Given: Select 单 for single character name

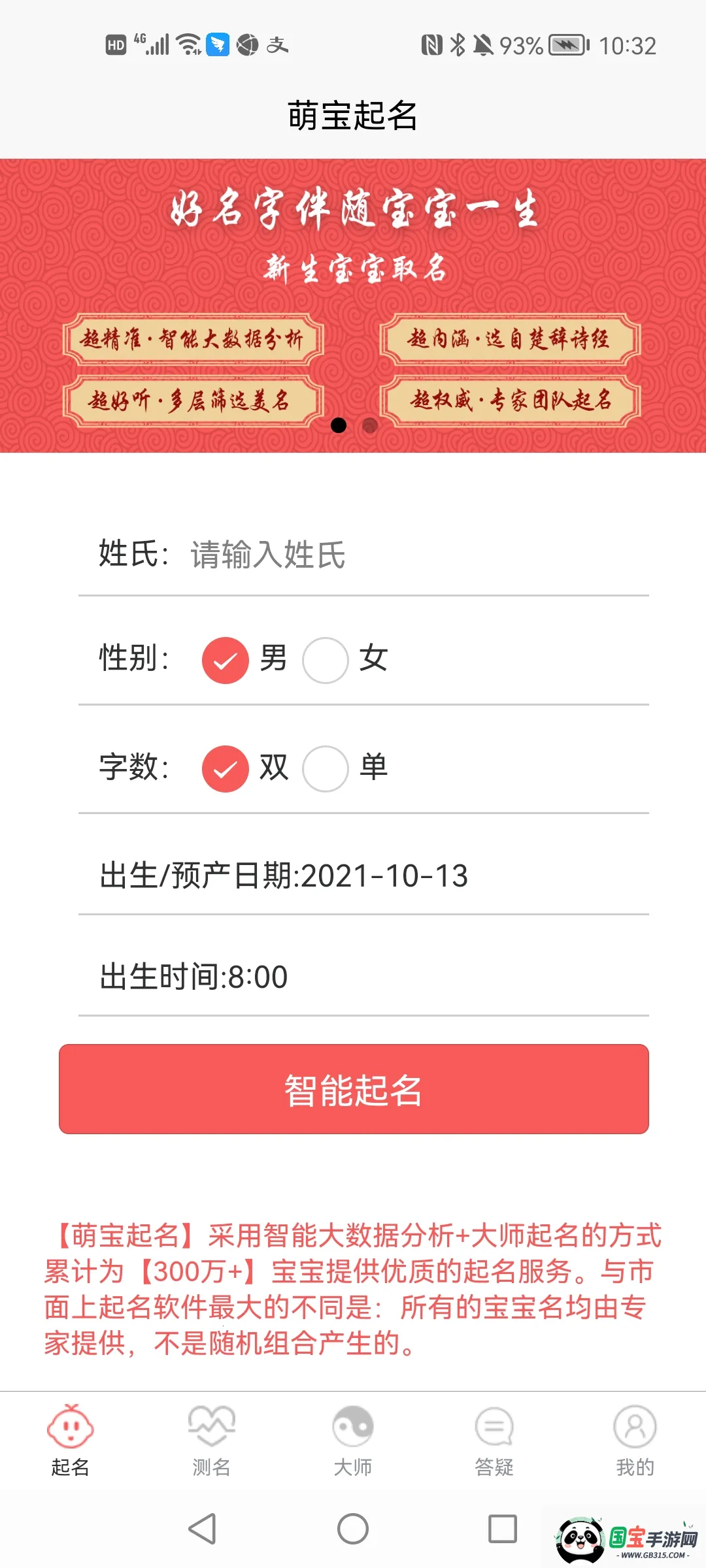Looking at the screenshot, I should point(326,769).
